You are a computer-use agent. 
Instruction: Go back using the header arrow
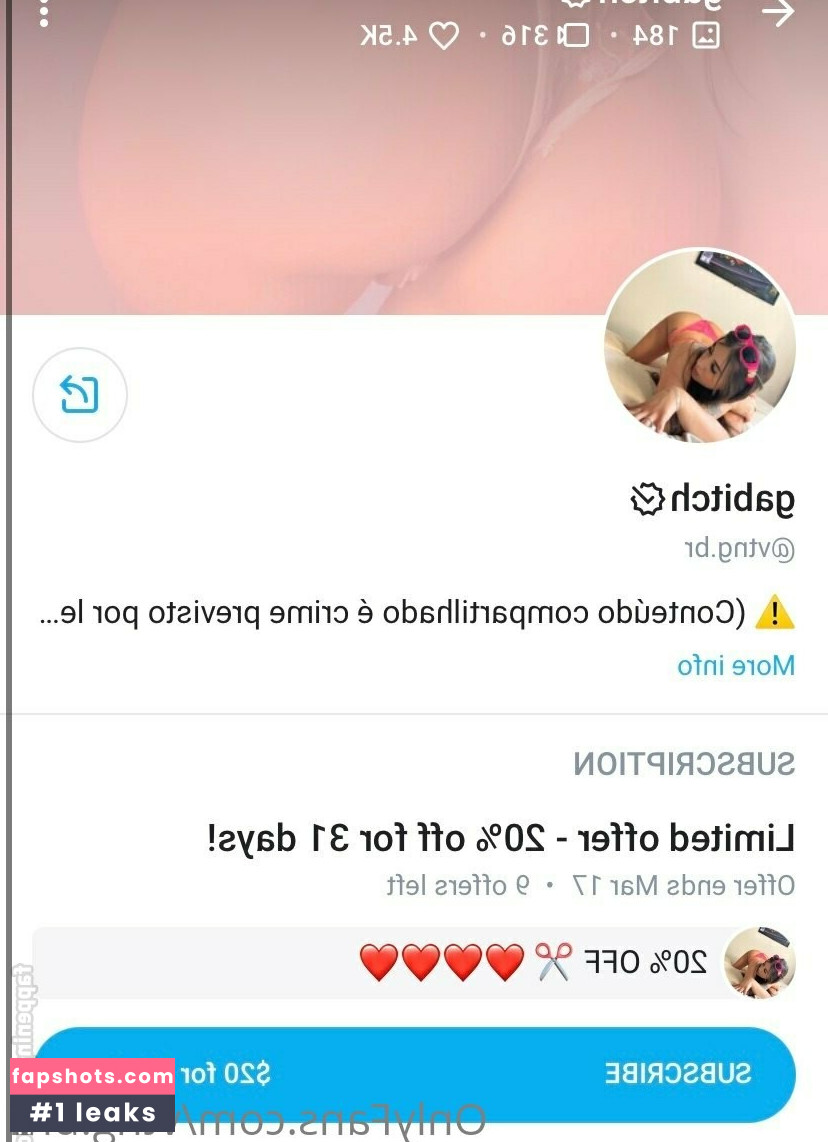tap(778, 13)
